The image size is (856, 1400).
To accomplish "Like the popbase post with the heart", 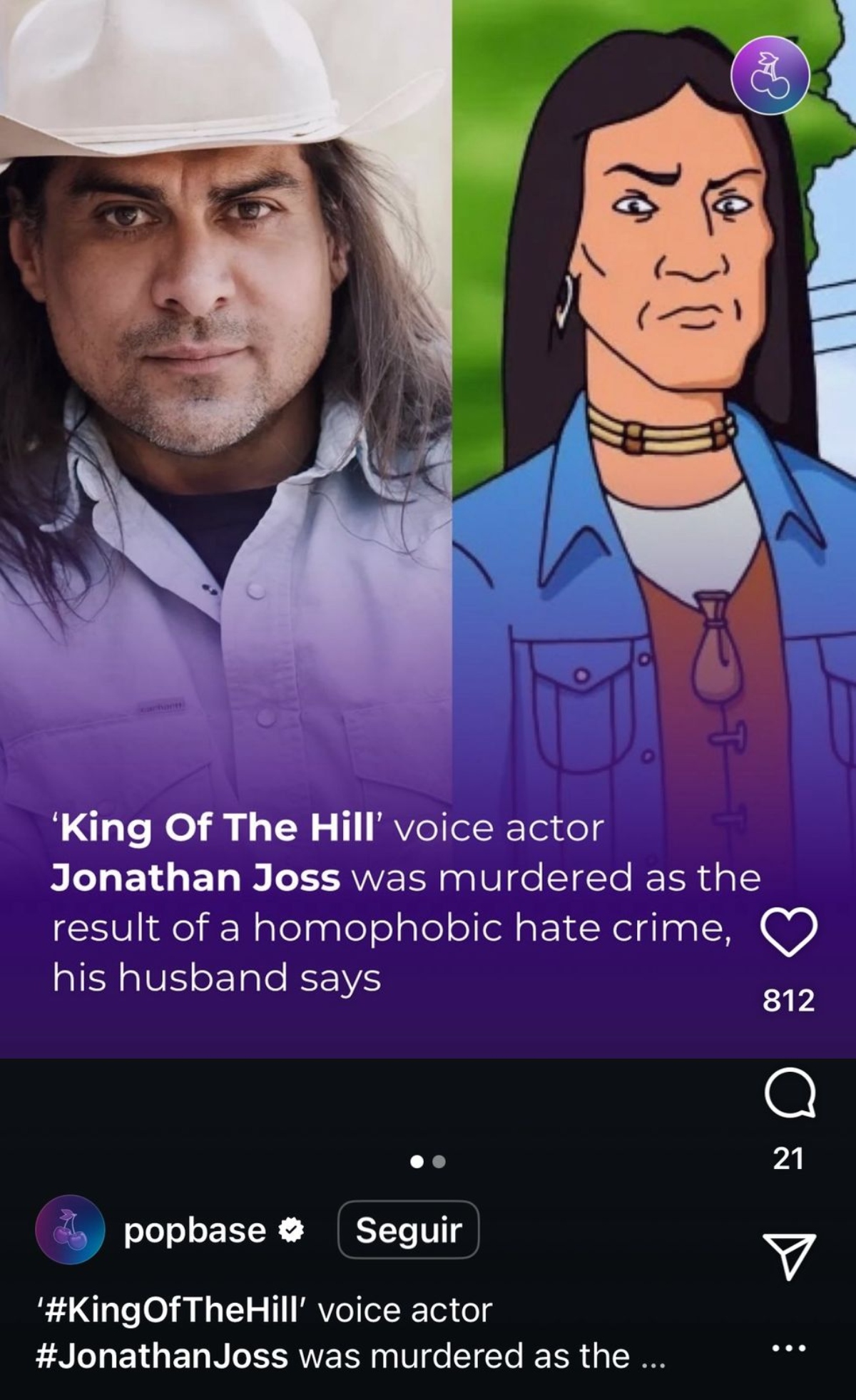I will pos(788,932).
